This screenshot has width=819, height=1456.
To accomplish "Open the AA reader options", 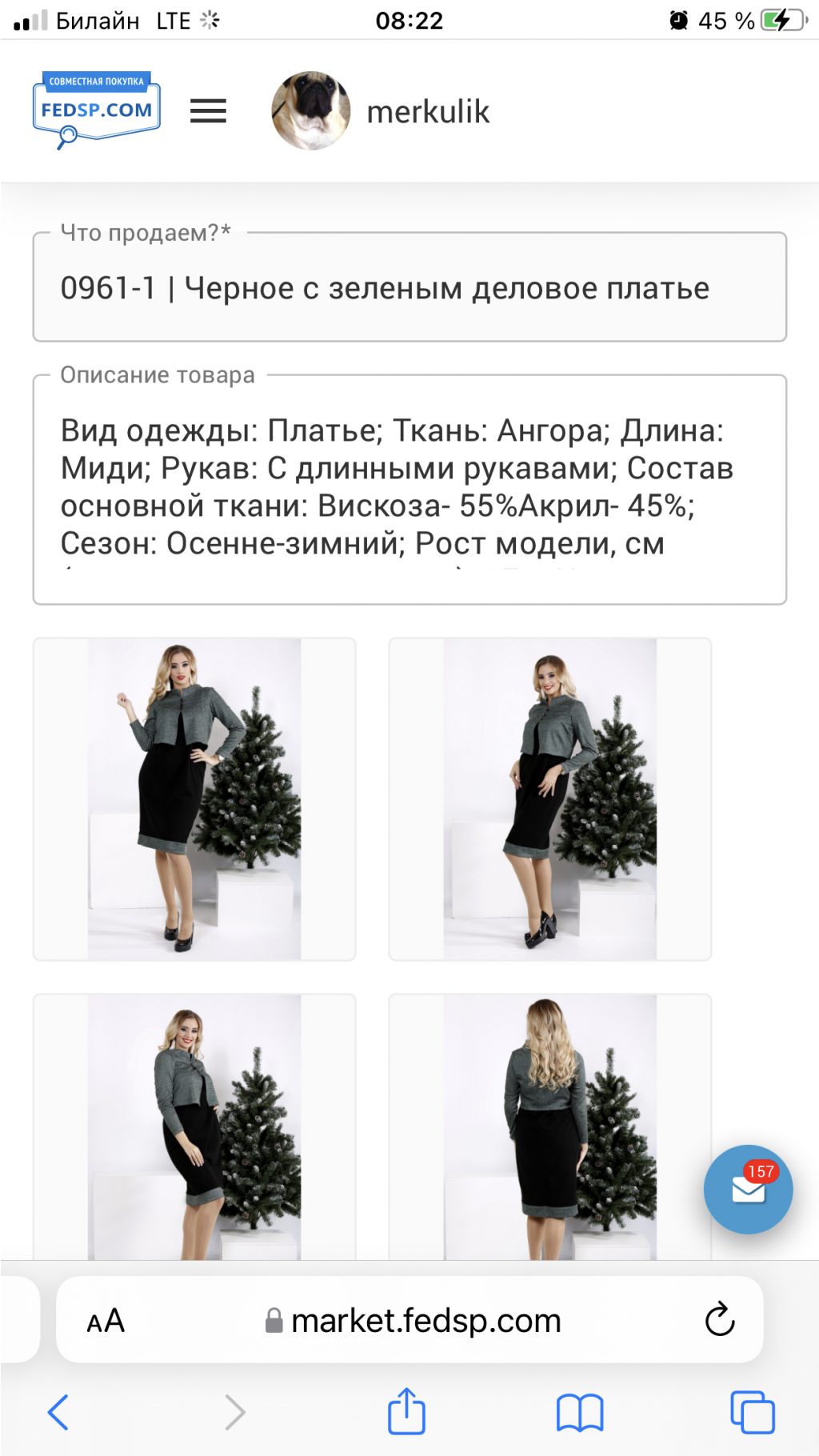I will 106,1321.
